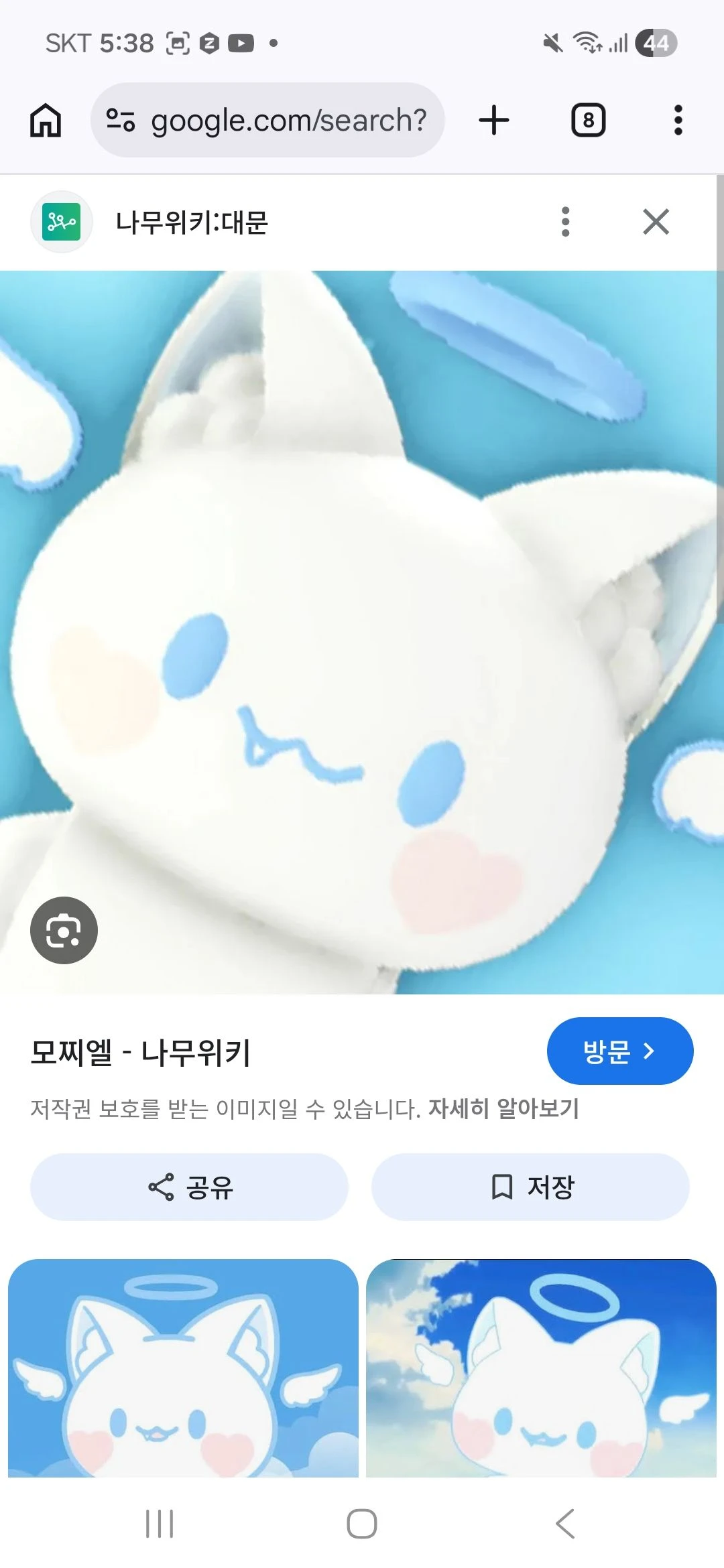The image size is (724, 1568).
Task: Tap the google.com address bar
Action: 268,121
